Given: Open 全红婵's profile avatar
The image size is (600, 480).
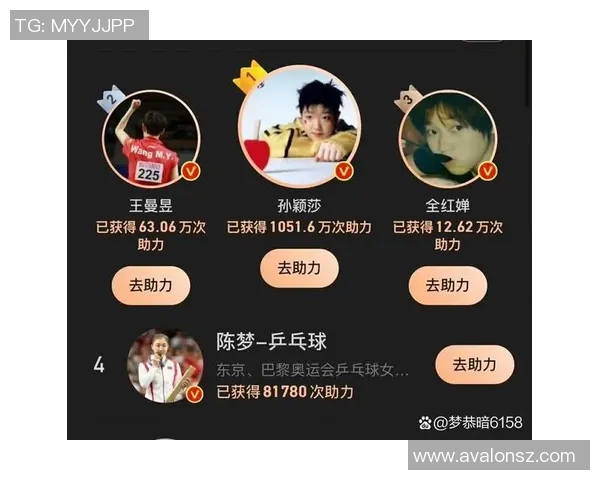Looking at the screenshot, I should (x=447, y=140).
